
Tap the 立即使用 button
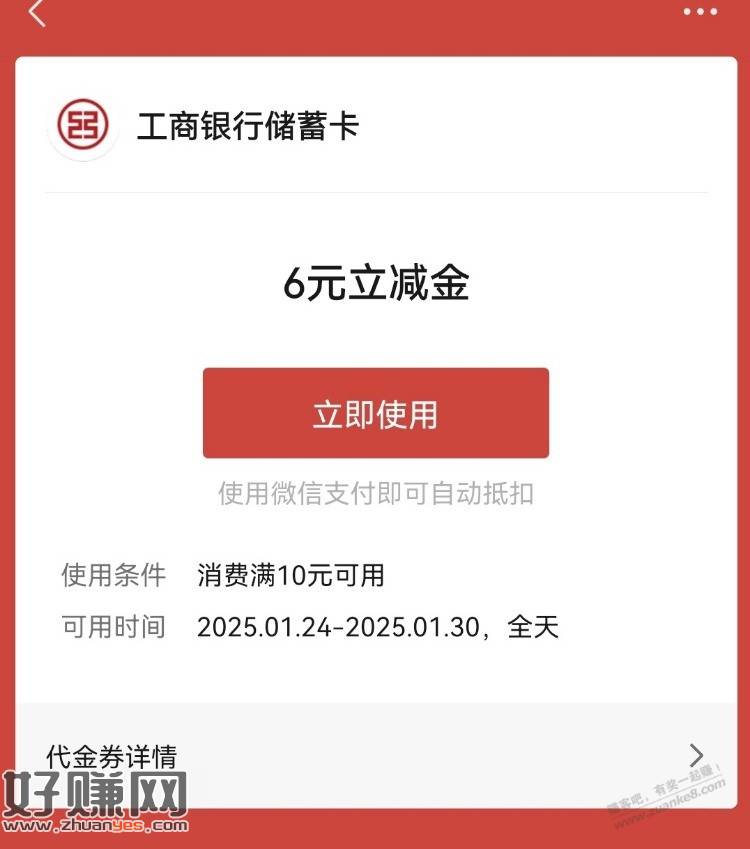pyautogui.click(x=375, y=412)
